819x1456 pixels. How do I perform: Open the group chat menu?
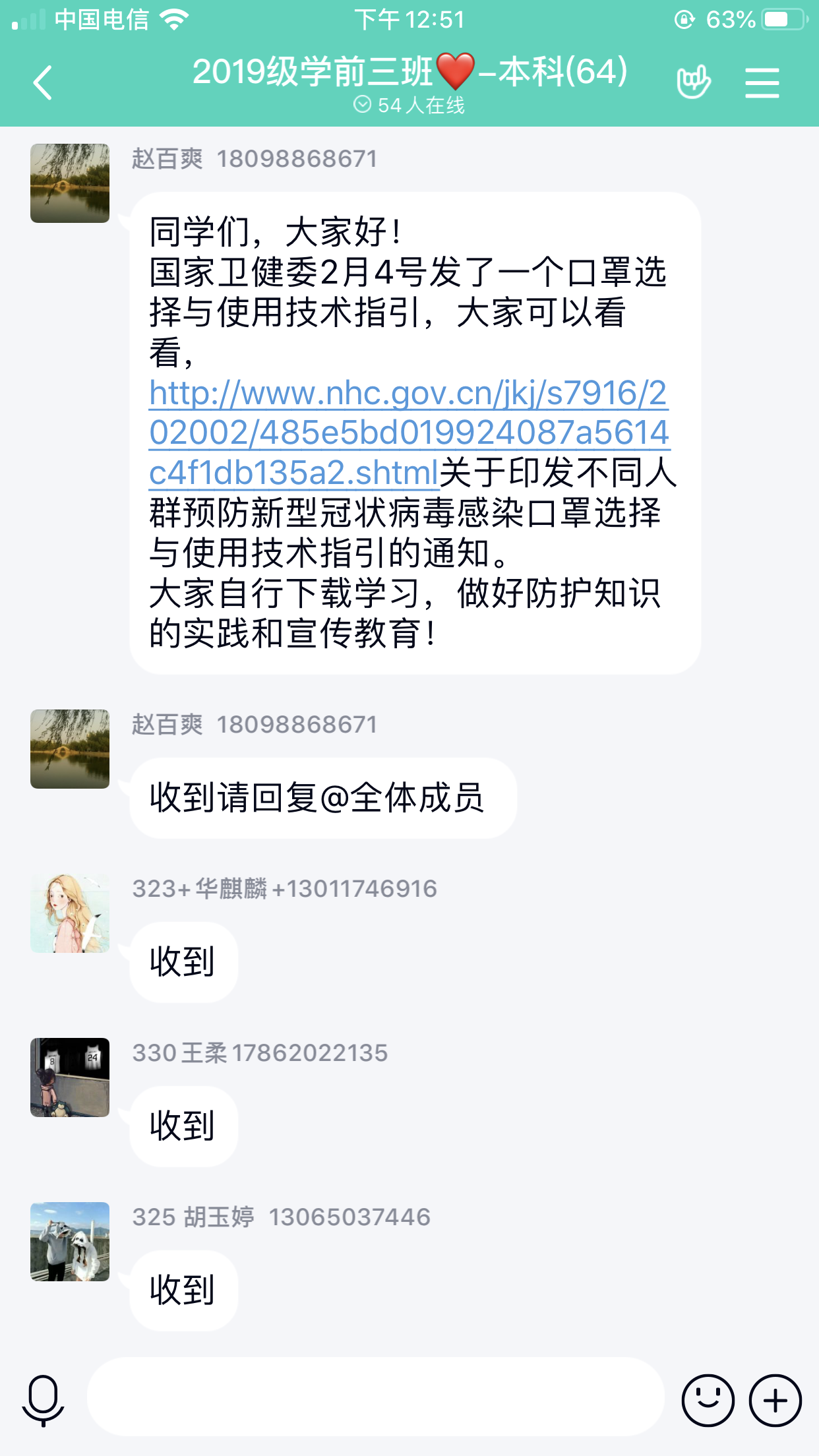tap(762, 83)
